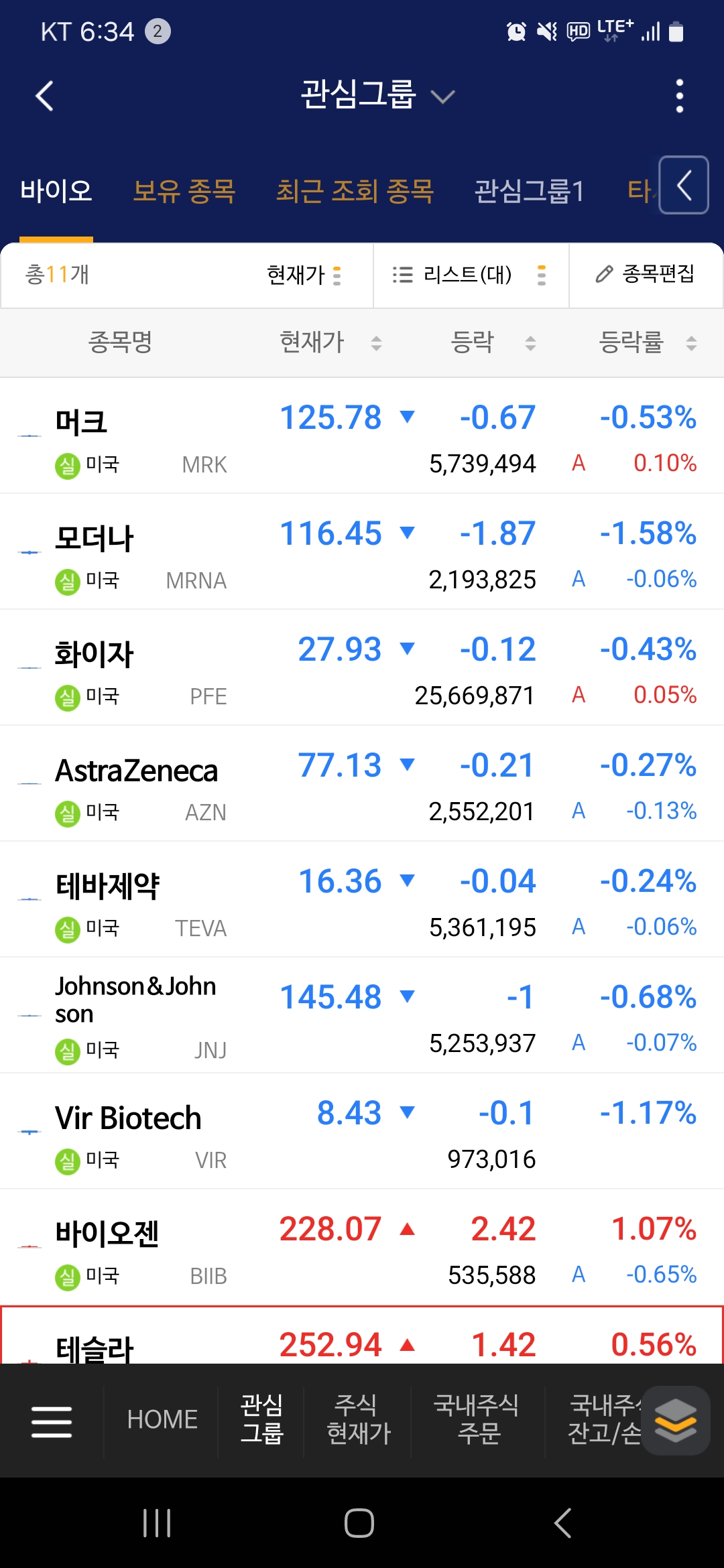This screenshot has height=1568, width=724.
Task: Switch to the 보유 종목 tab
Action: click(x=184, y=192)
